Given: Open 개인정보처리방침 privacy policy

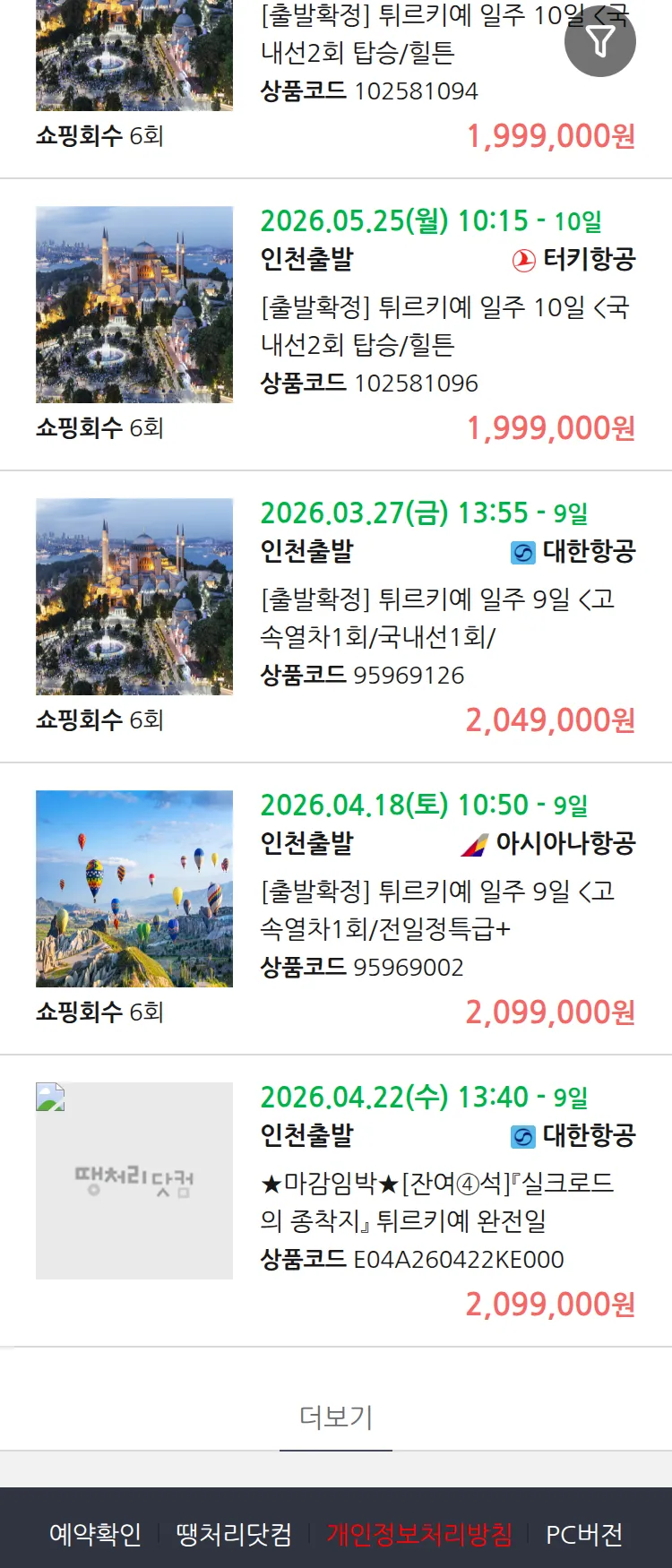Looking at the screenshot, I should [418, 1534].
